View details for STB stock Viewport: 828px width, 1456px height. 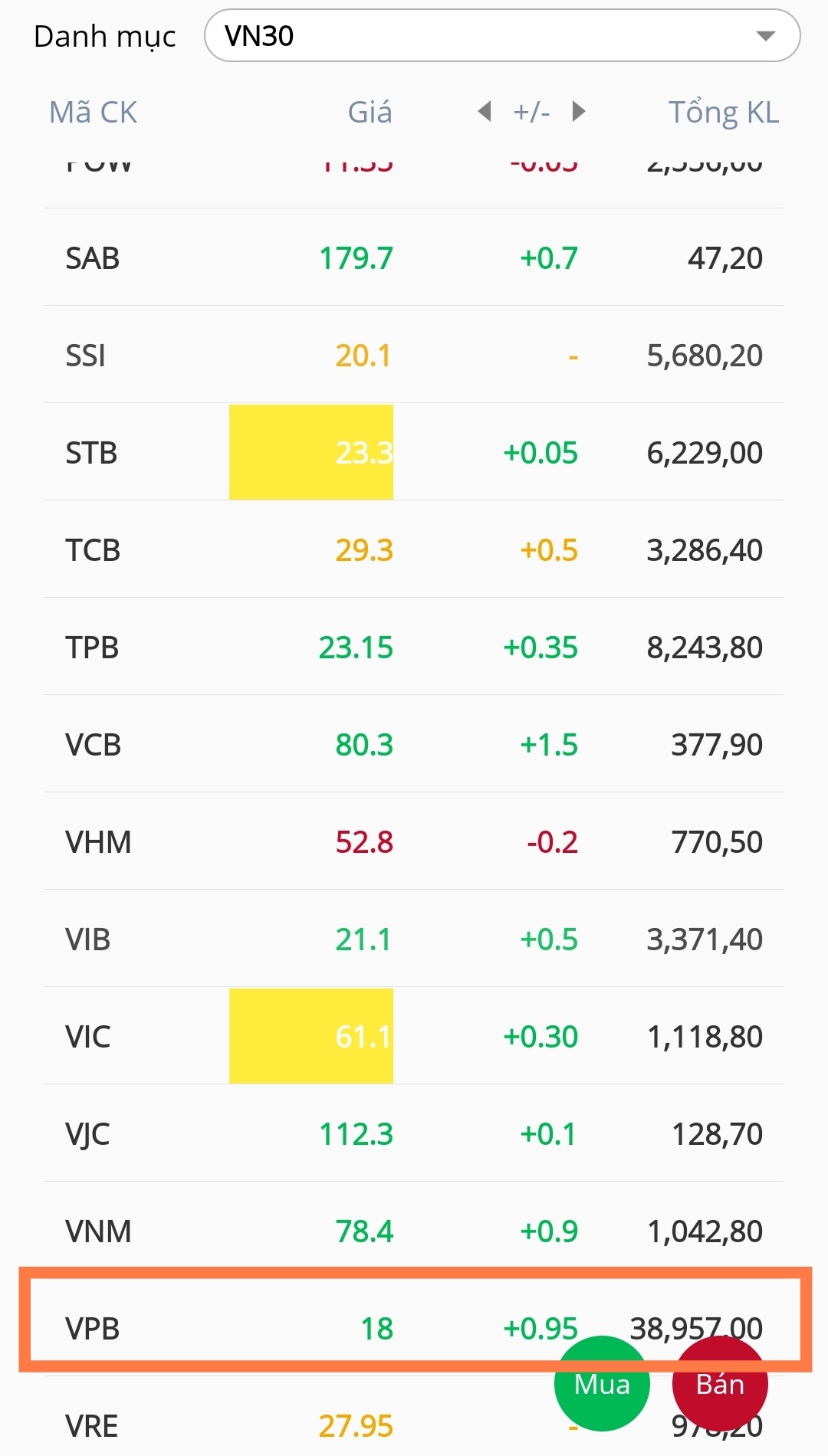point(91,453)
